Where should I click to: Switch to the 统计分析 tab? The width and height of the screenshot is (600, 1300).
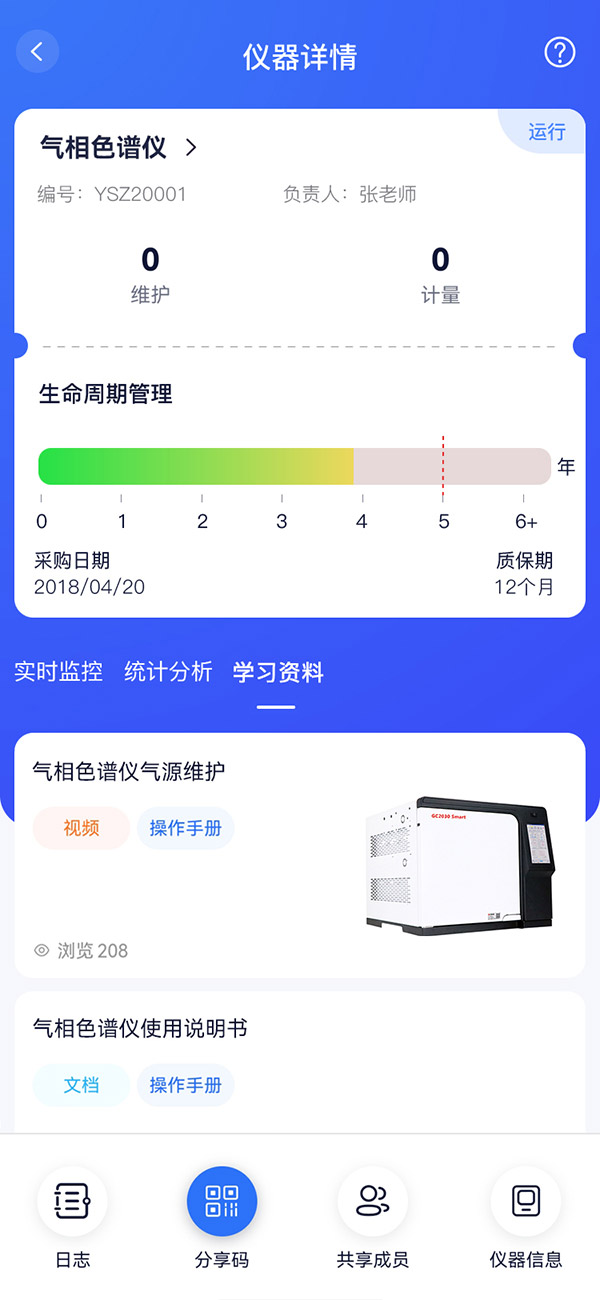(x=168, y=672)
